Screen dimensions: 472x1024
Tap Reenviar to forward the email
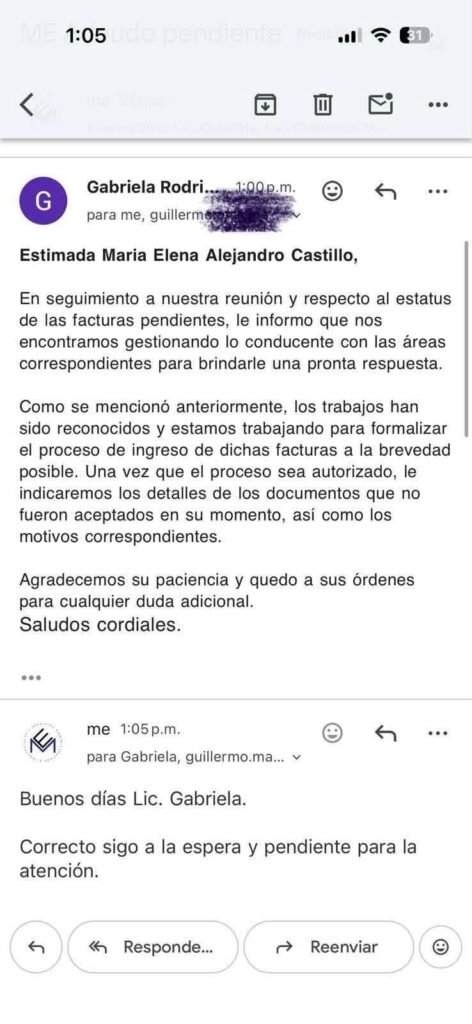328,947
